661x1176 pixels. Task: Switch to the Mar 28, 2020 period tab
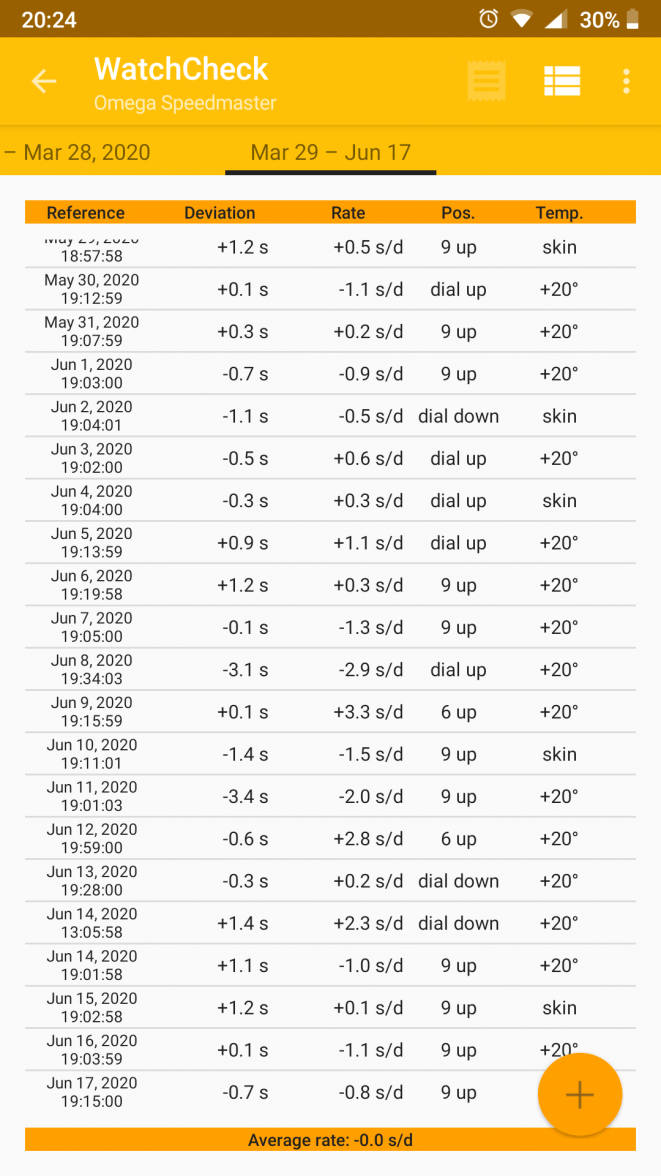[x=80, y=153]
